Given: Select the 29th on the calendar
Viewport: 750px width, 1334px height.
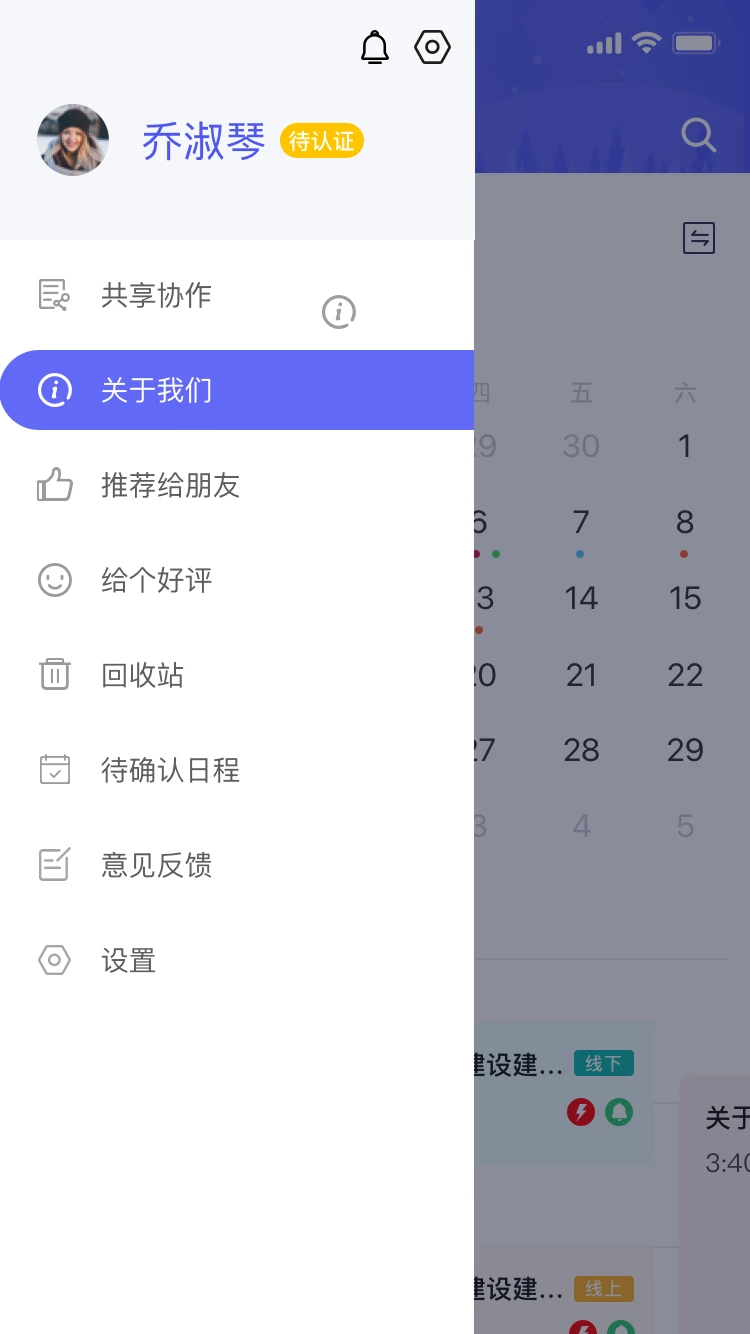Looking at the screenshot, I should (685, 750).
